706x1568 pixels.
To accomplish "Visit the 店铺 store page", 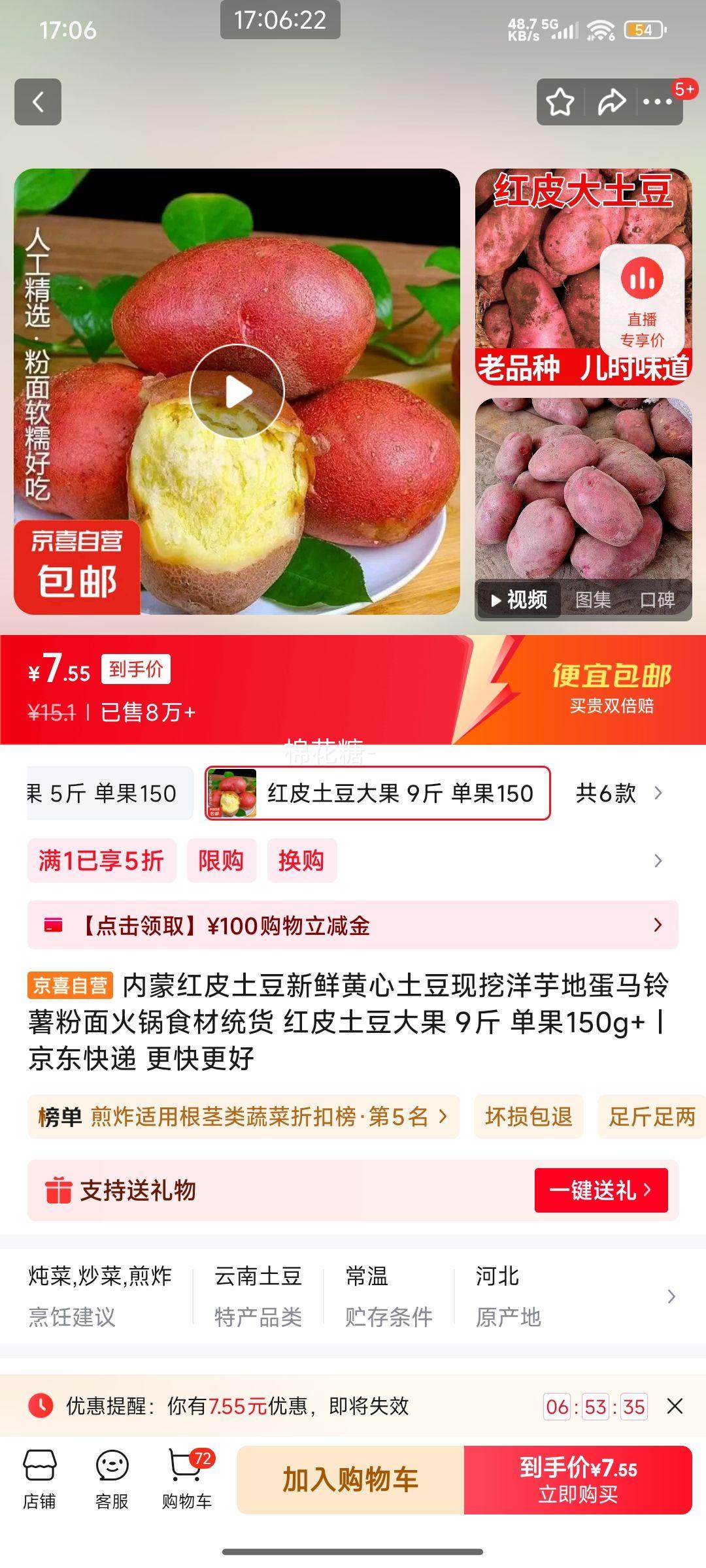I will click(39, 1479).
